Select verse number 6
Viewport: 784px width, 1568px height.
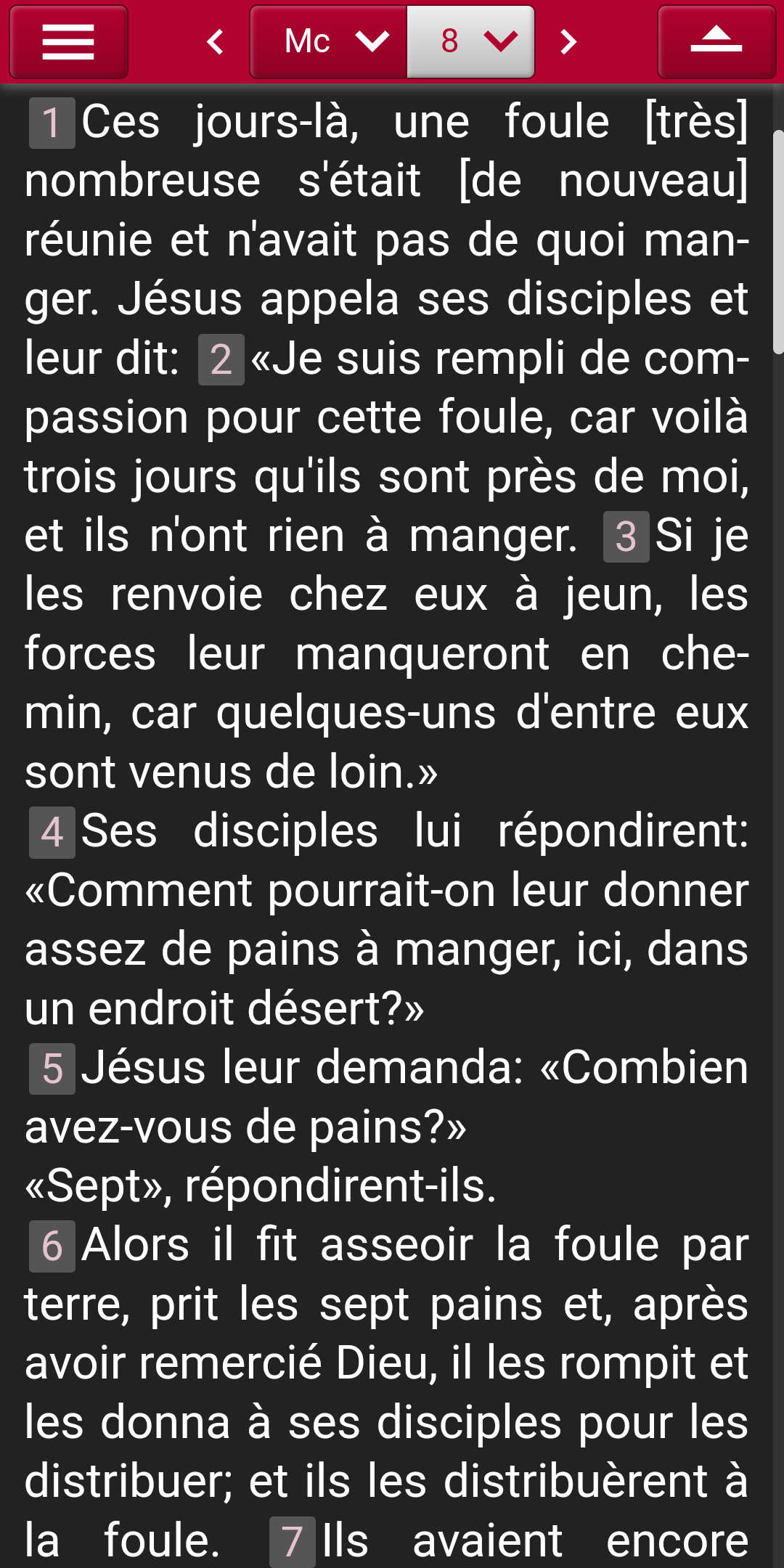click(x=52, y=1246)
